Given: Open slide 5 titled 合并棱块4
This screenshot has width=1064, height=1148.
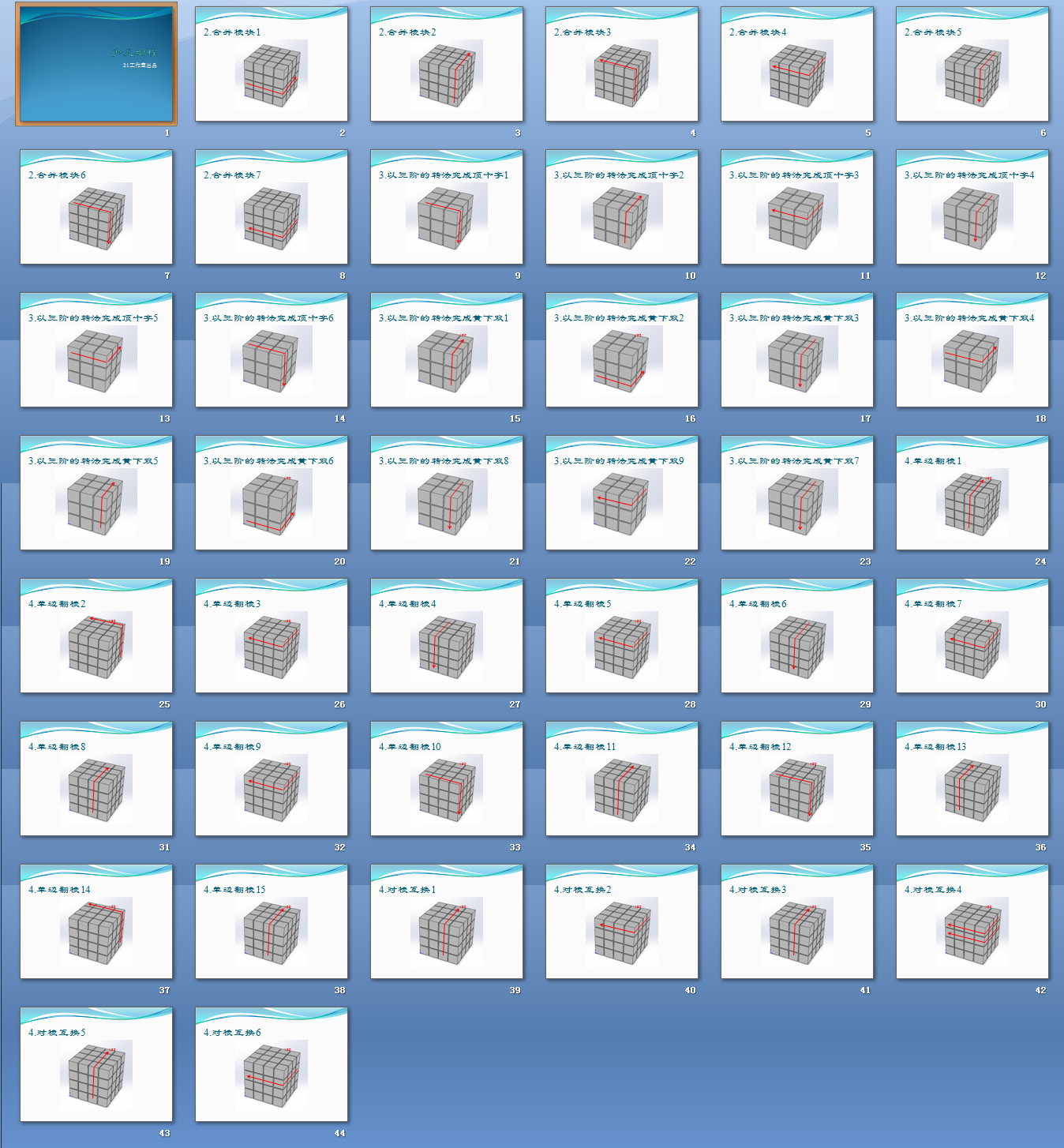Looking at the screenshot, I should point(797,64).
